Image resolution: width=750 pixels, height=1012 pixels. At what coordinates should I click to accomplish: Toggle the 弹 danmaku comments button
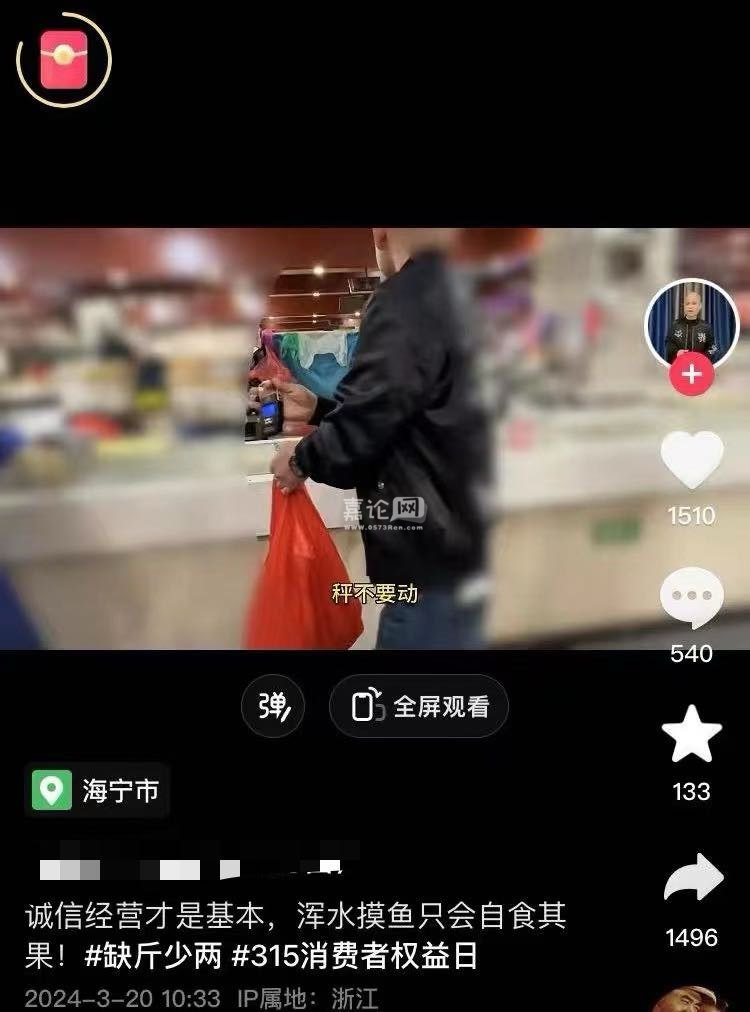pos(273,706)
